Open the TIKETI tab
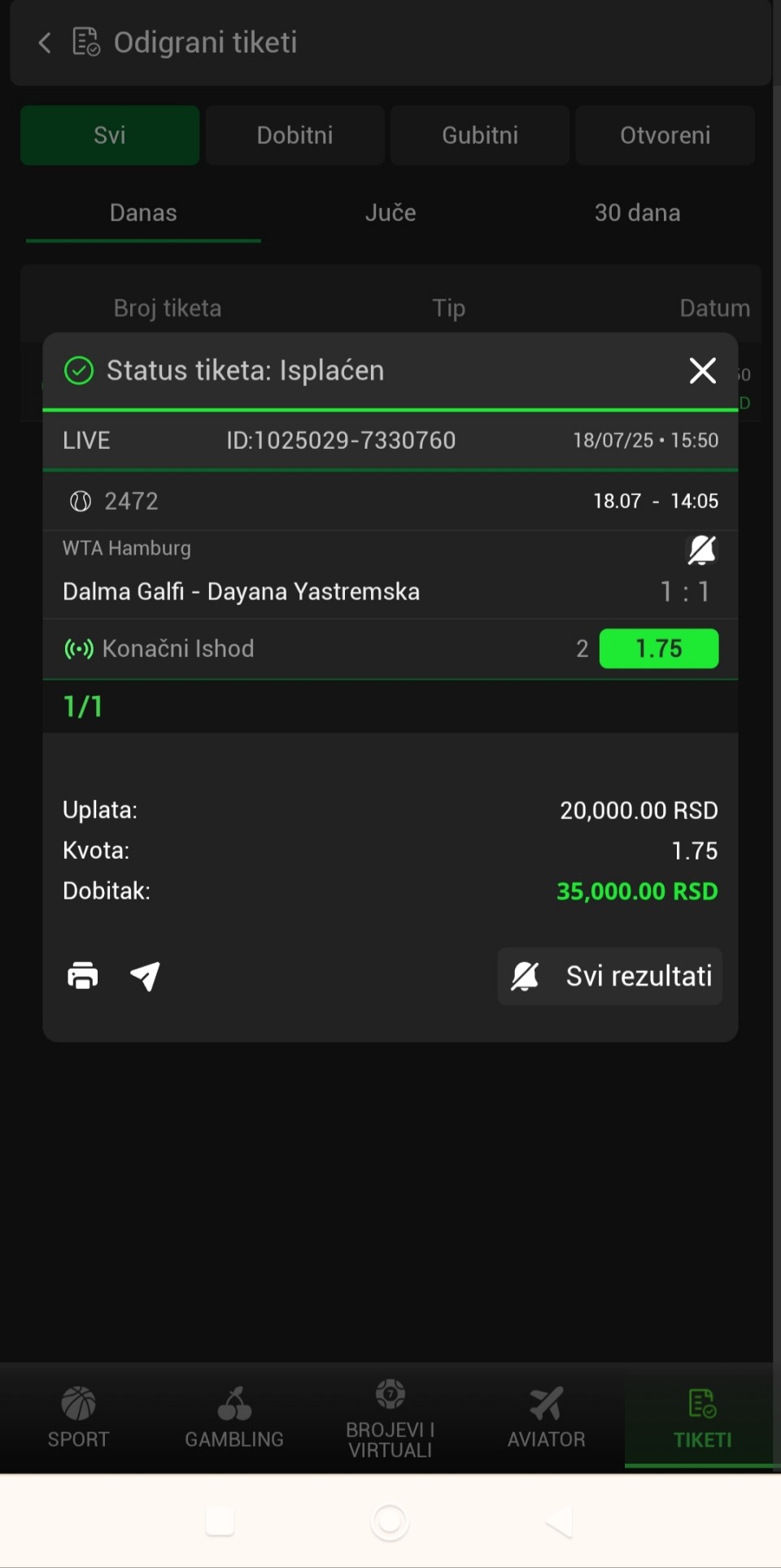This screenshot has height=1568, width=781. (x=702, y=1418)
